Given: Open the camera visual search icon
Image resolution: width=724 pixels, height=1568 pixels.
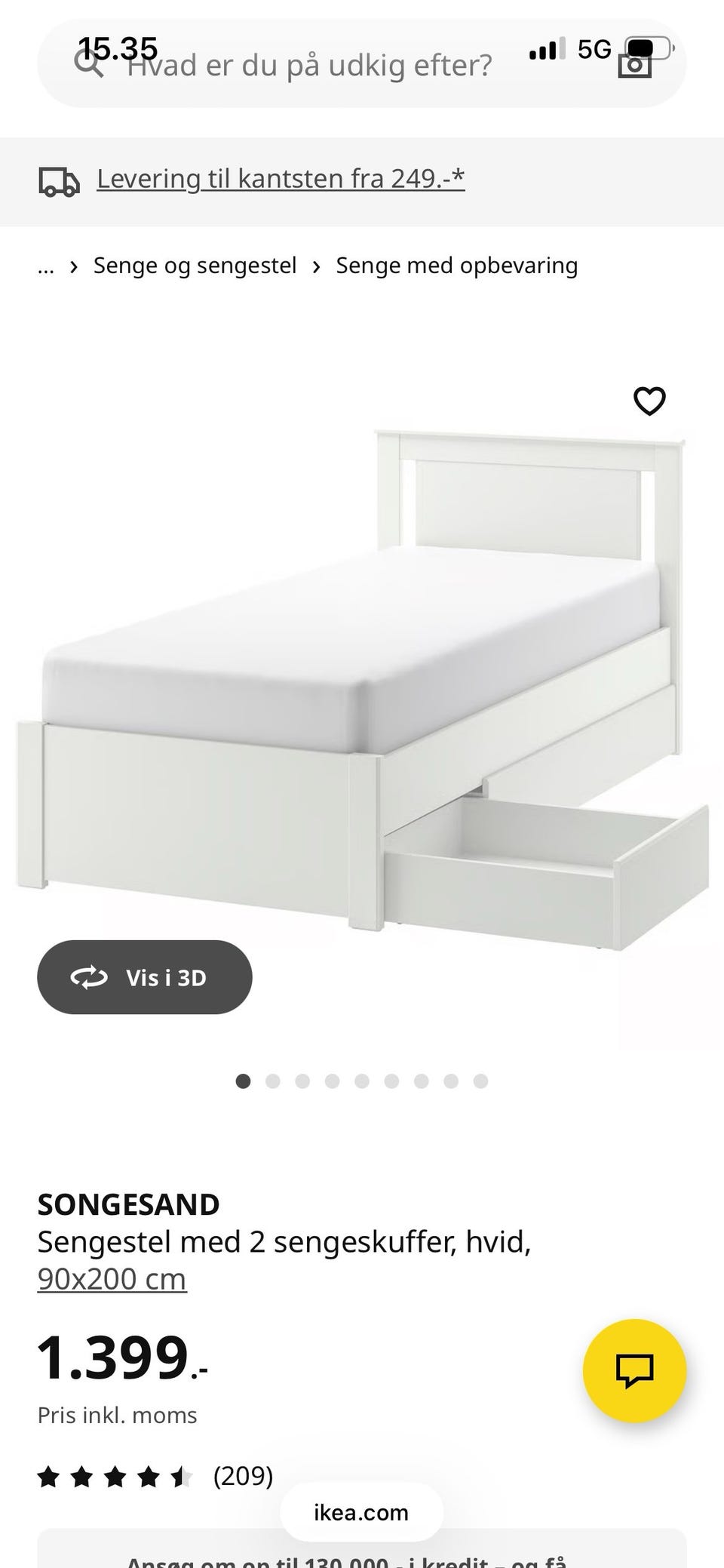Looking at the screenshot, I should click(x=634, y=65).
